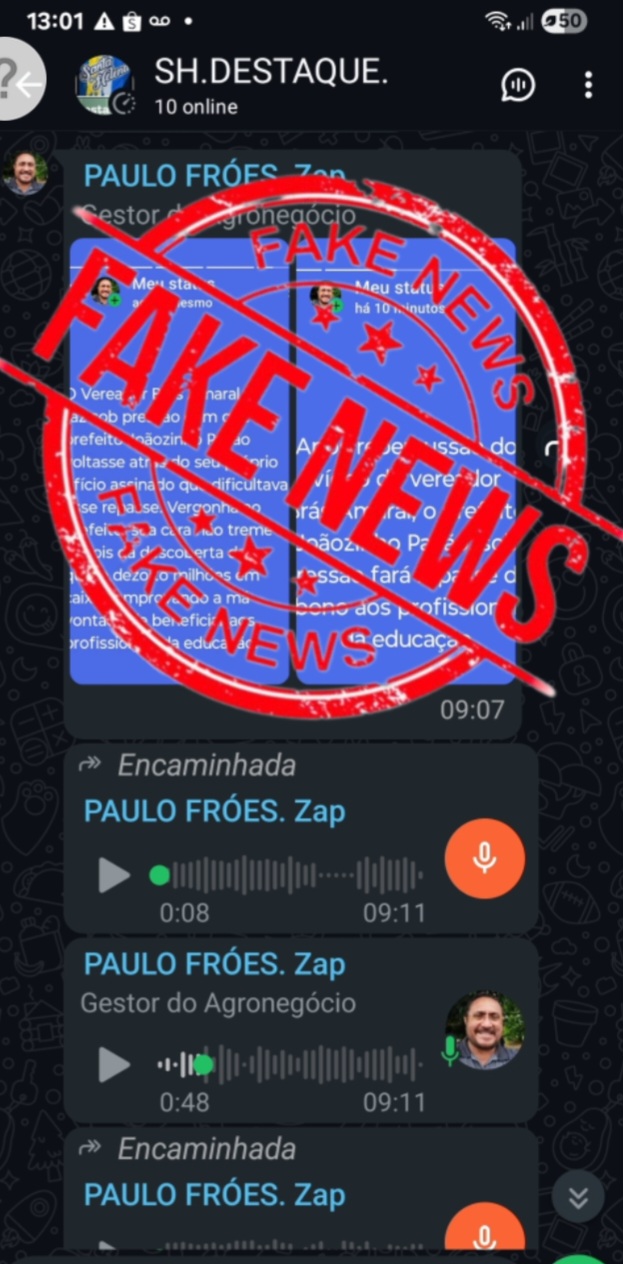
Task: Start a group voice chat
Action: (517, 85)
